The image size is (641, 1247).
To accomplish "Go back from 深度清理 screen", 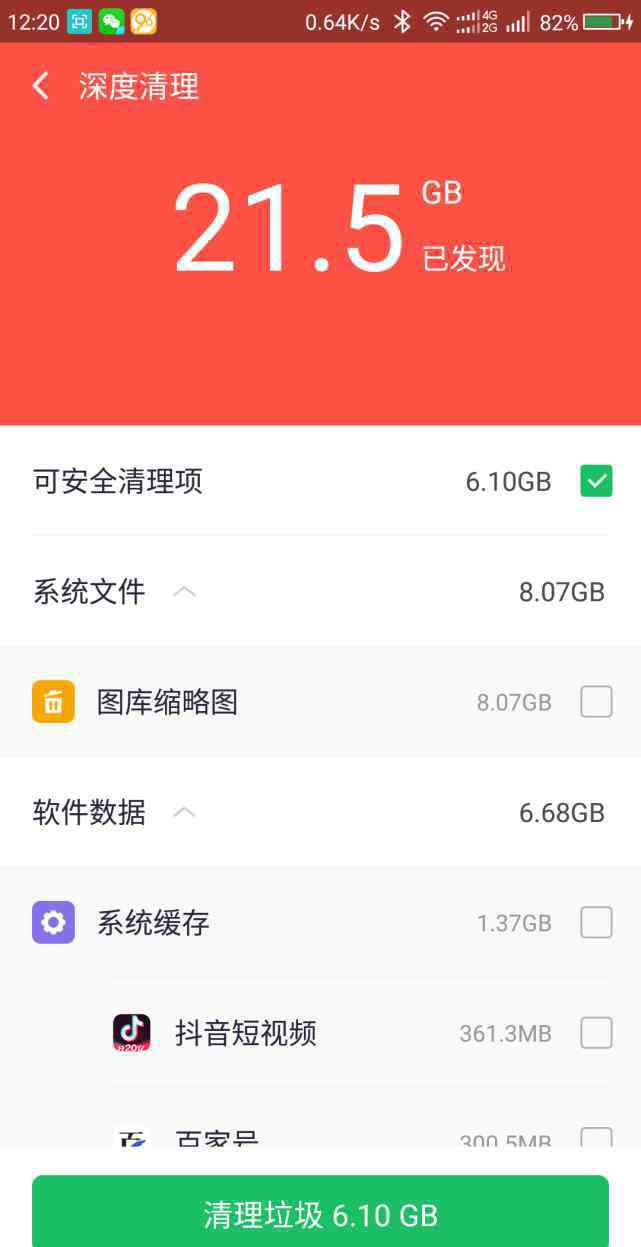I will pyautogui.click(x=41, y=86).
